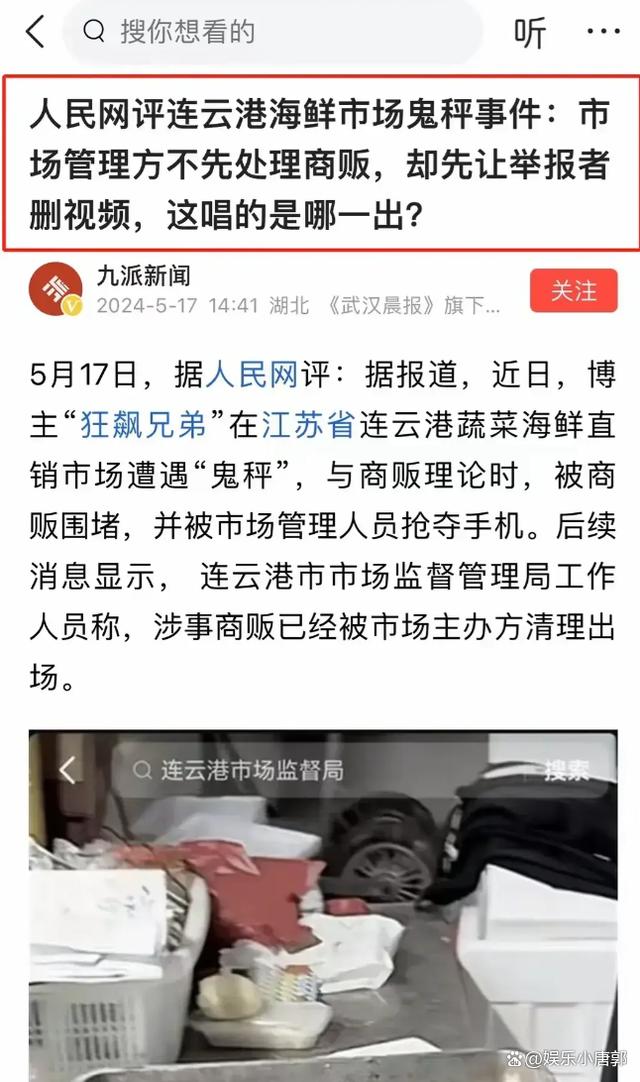This screenshot has height=1082, width=640.
Task: Listen to the article via 听
Action: pos(530,33)
